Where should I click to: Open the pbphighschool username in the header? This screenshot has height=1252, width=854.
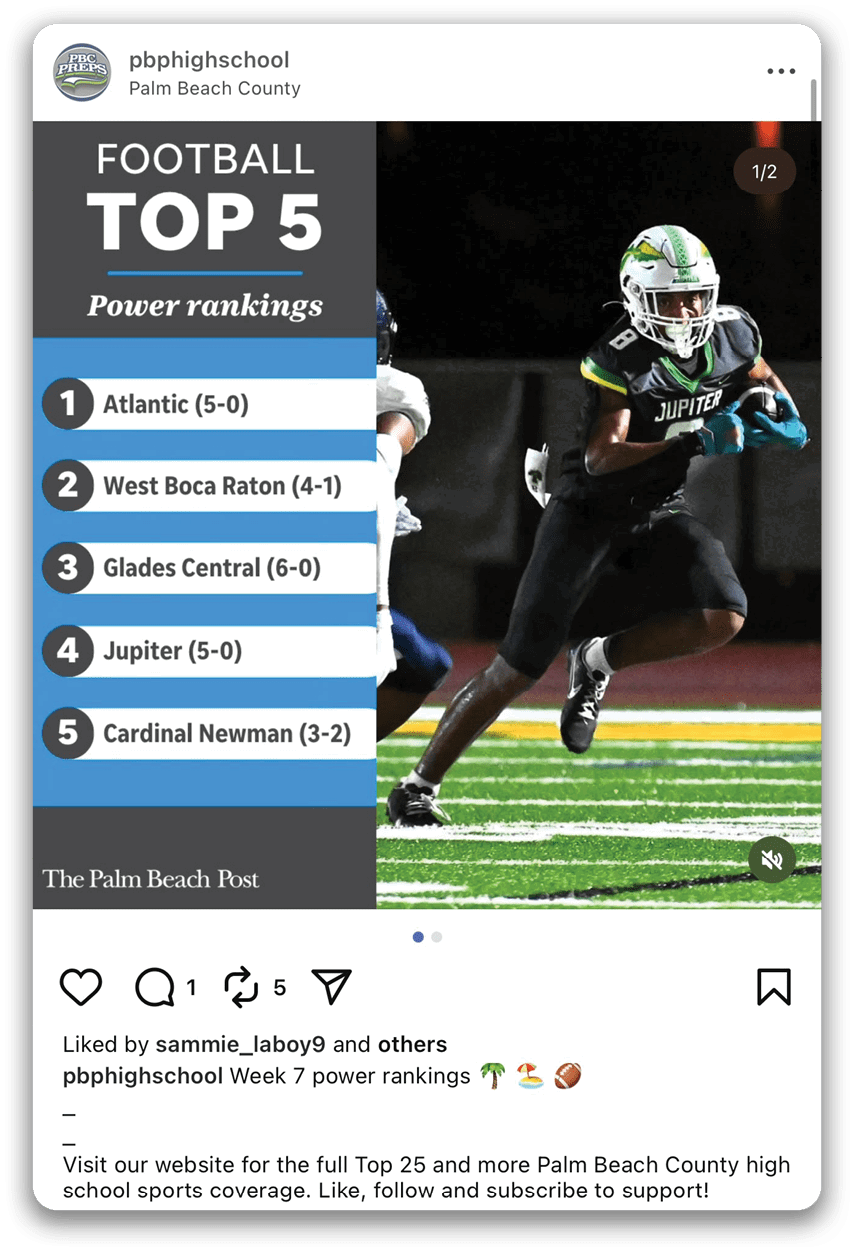coord(209,60)
